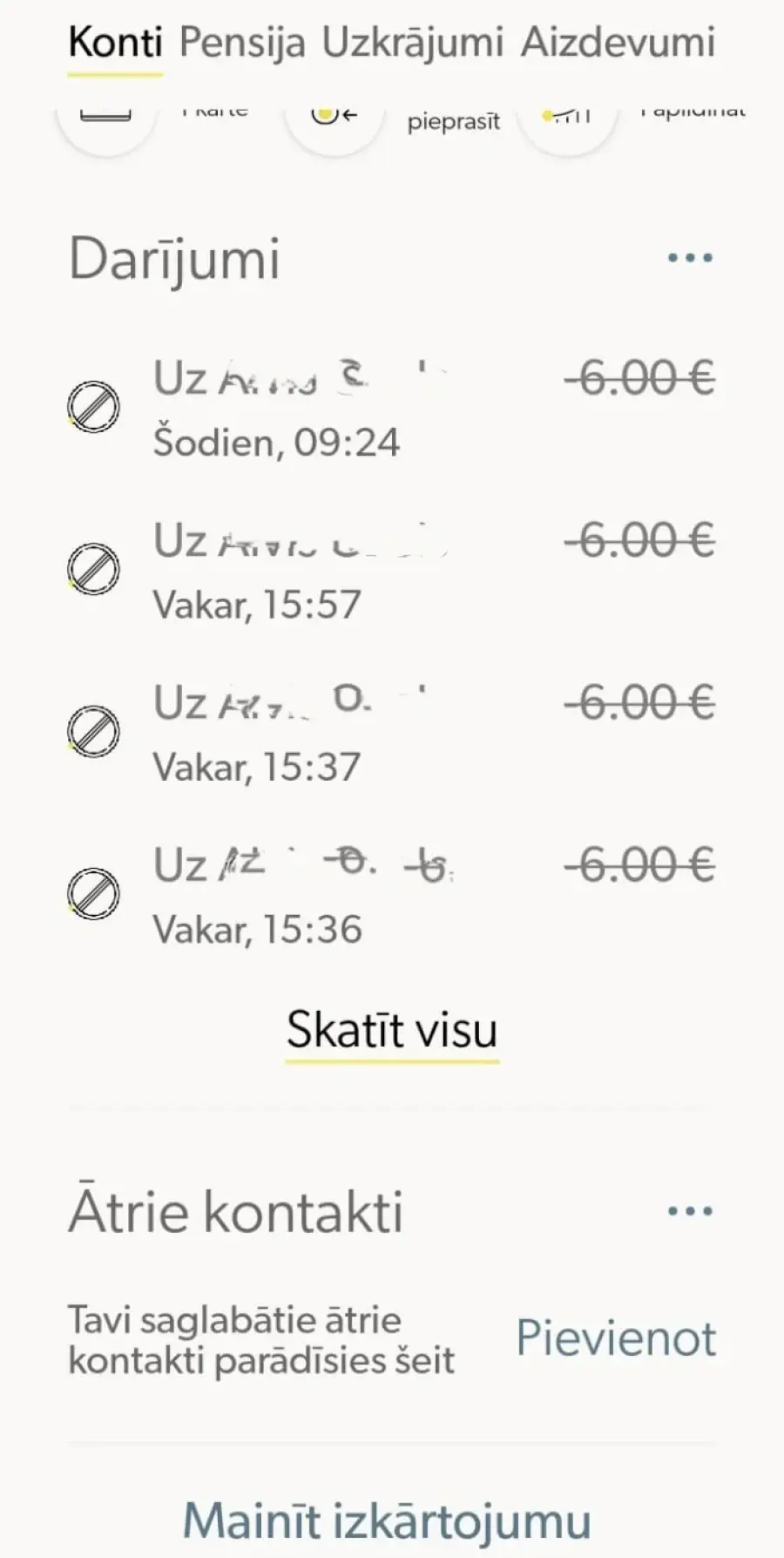Tap Pievienot to add a quick contact

pyautogui.click(x=616, y=1338)
